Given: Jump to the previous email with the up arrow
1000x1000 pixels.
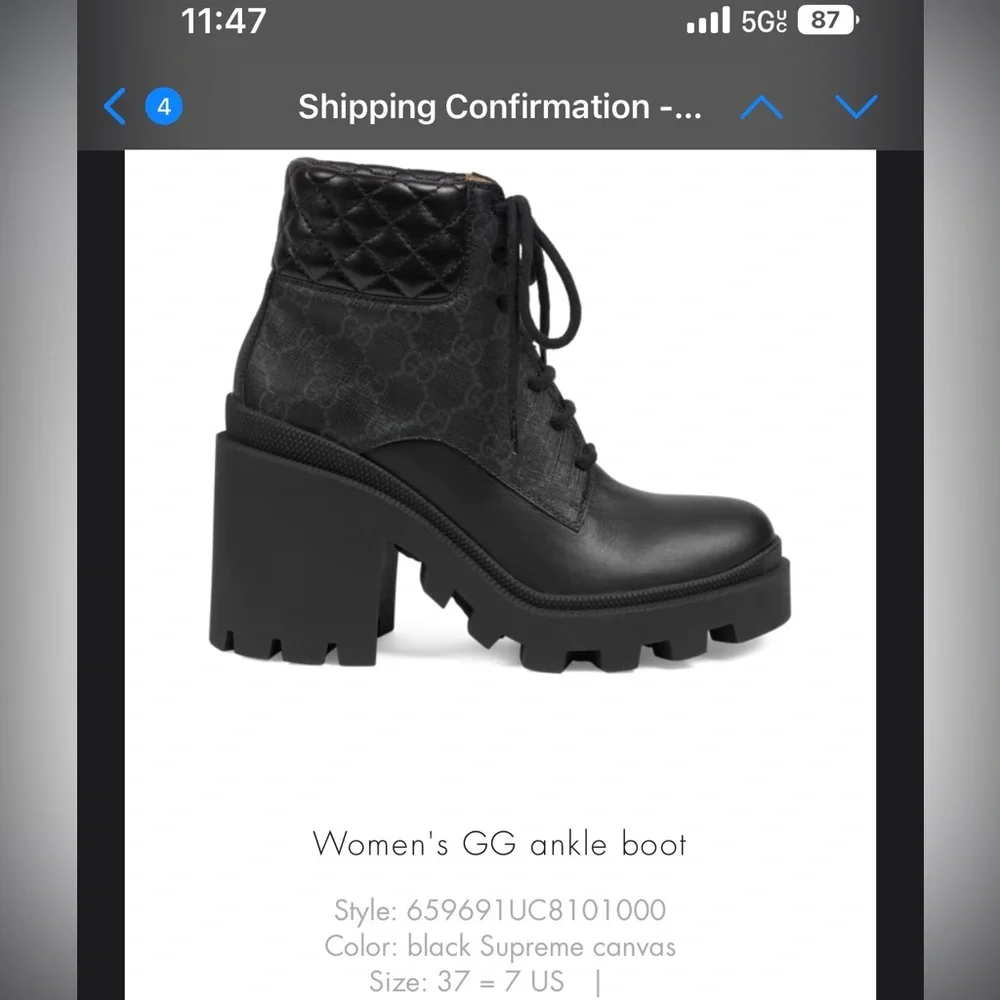Looking at the screenshot, I should click(761, 107).
